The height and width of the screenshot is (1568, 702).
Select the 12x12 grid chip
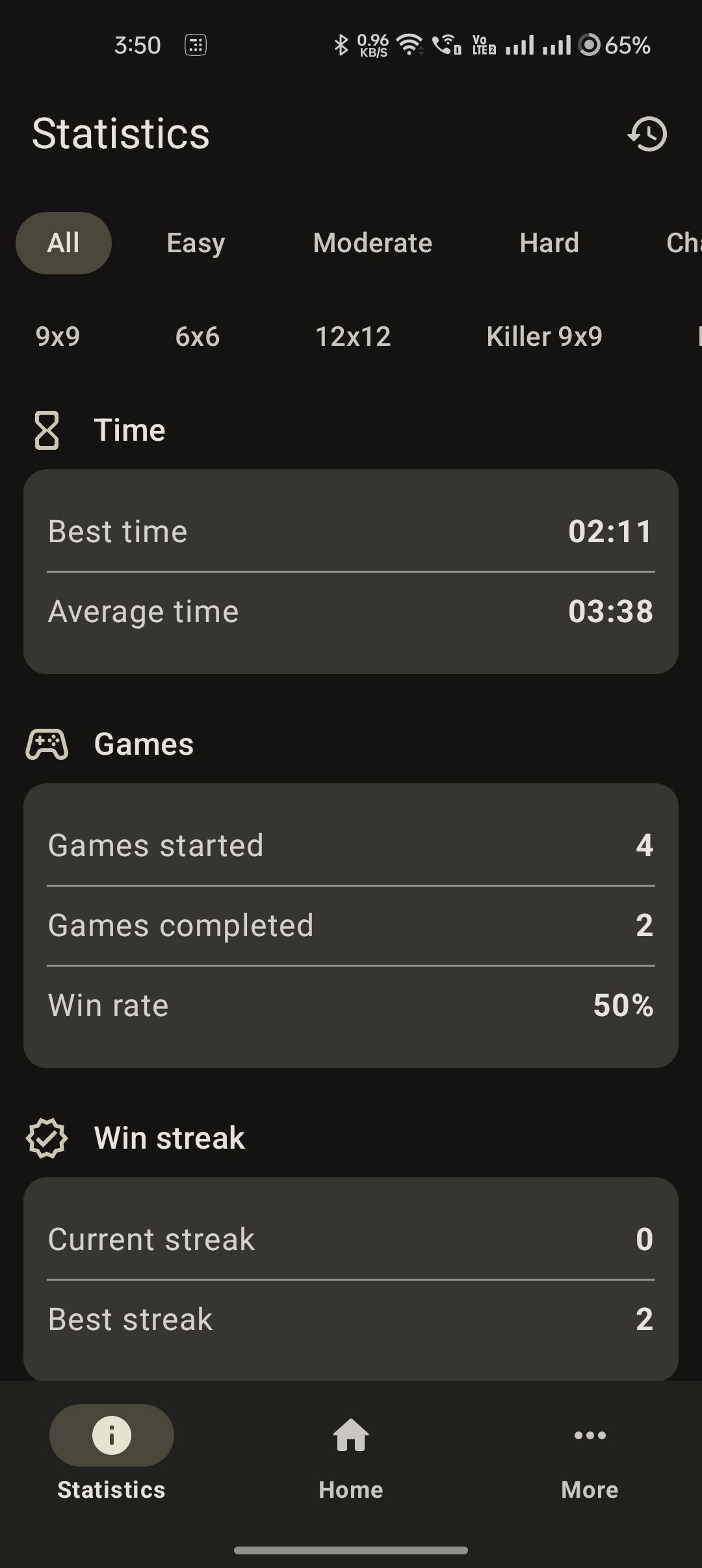(x=353, y=337)
